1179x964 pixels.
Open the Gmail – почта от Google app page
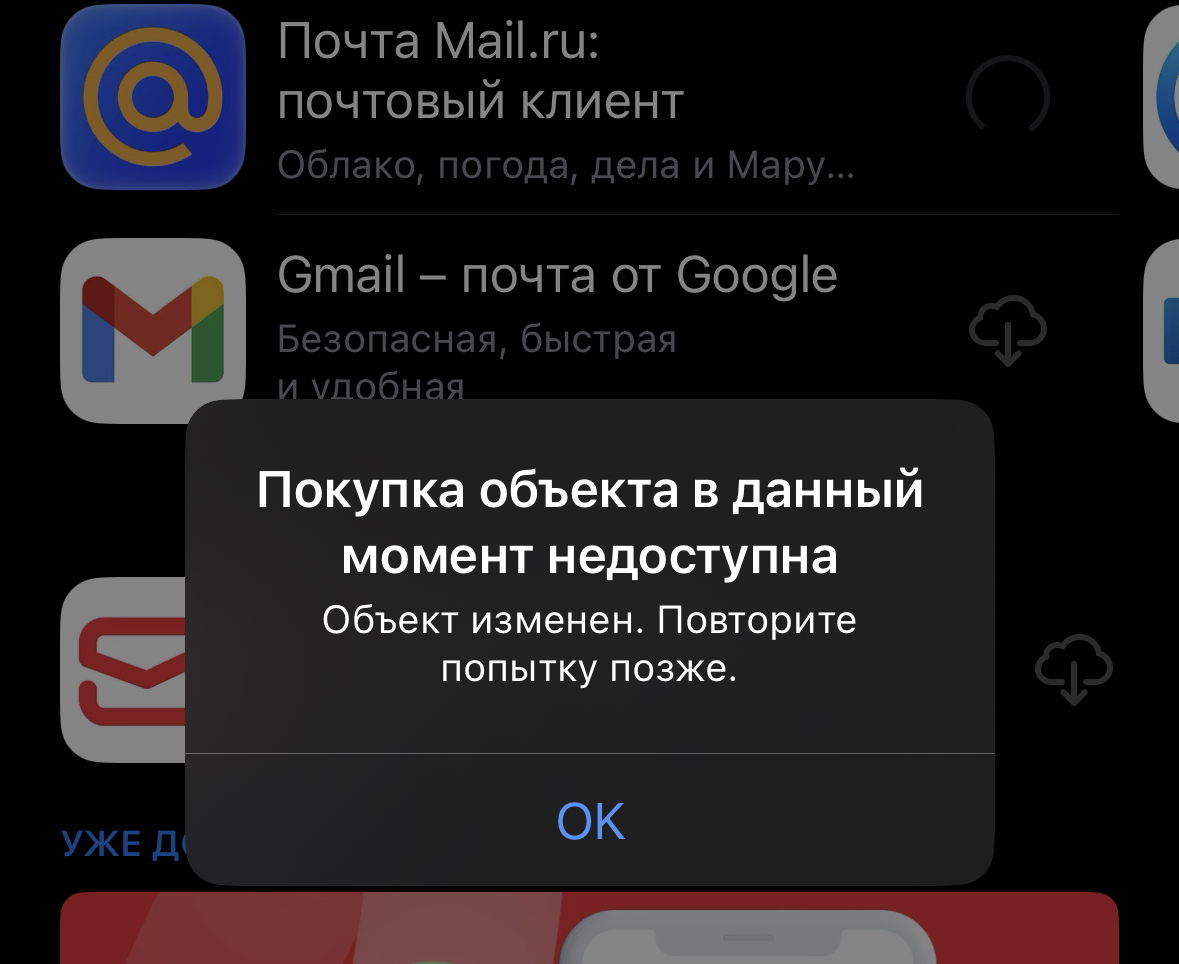(556, 277)
